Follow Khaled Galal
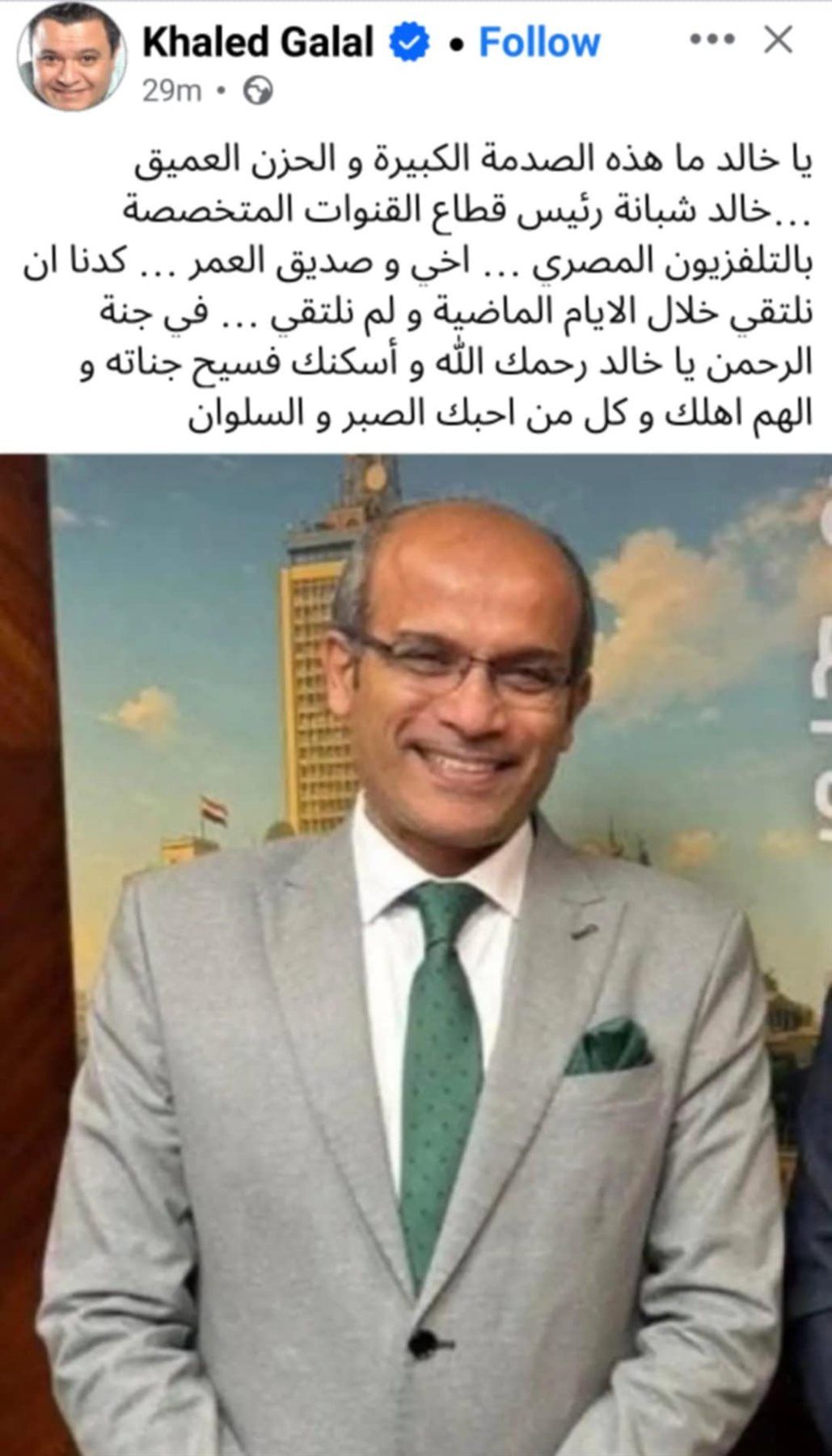 (539, 42)
